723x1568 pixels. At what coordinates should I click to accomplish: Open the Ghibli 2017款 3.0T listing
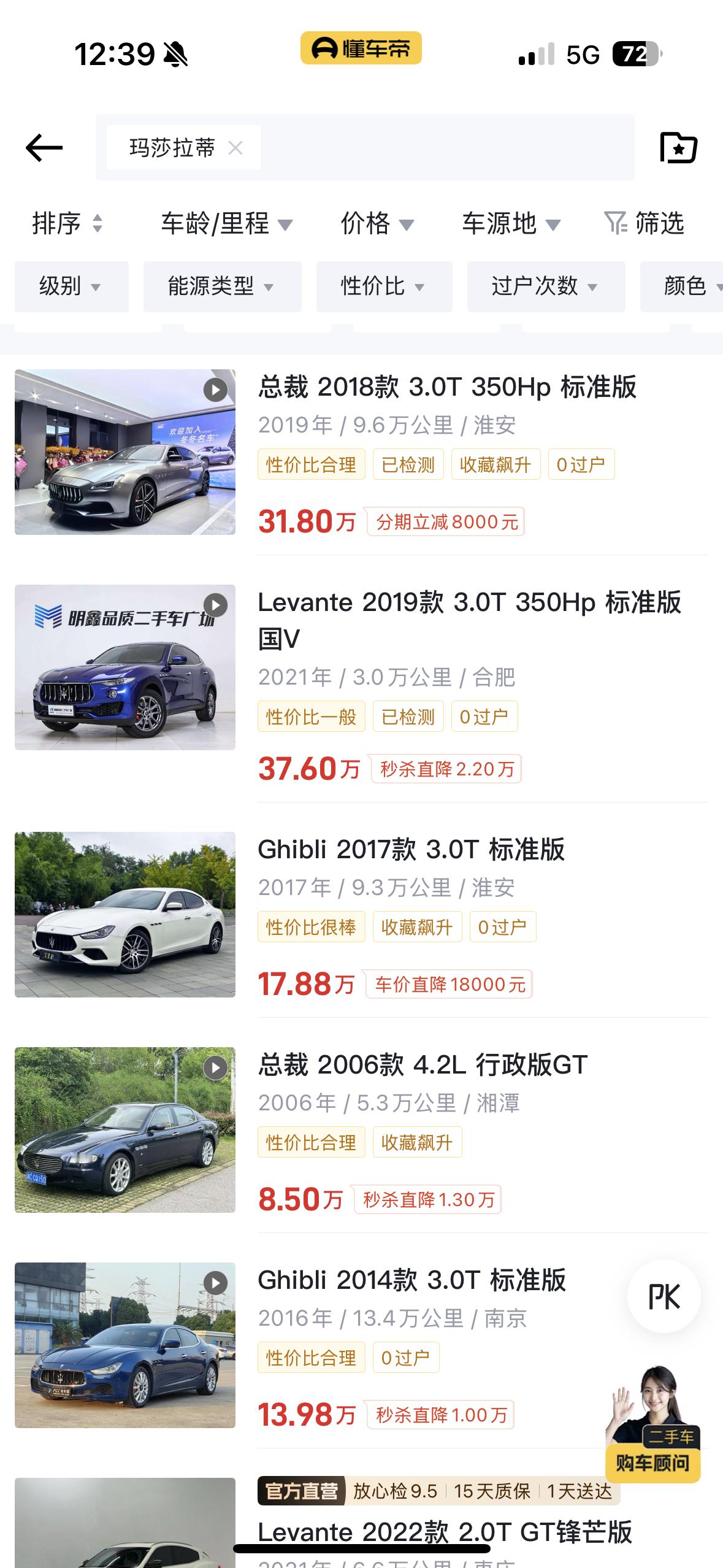[x=411, y=850]
